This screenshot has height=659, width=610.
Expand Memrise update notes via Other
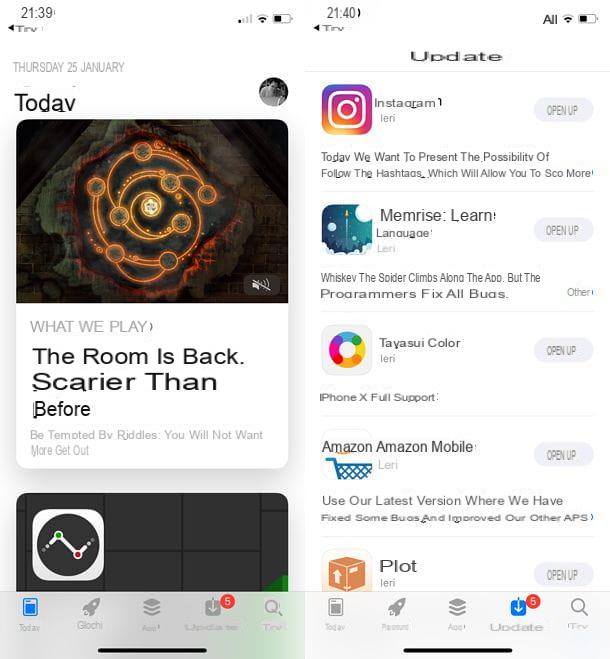579,292
